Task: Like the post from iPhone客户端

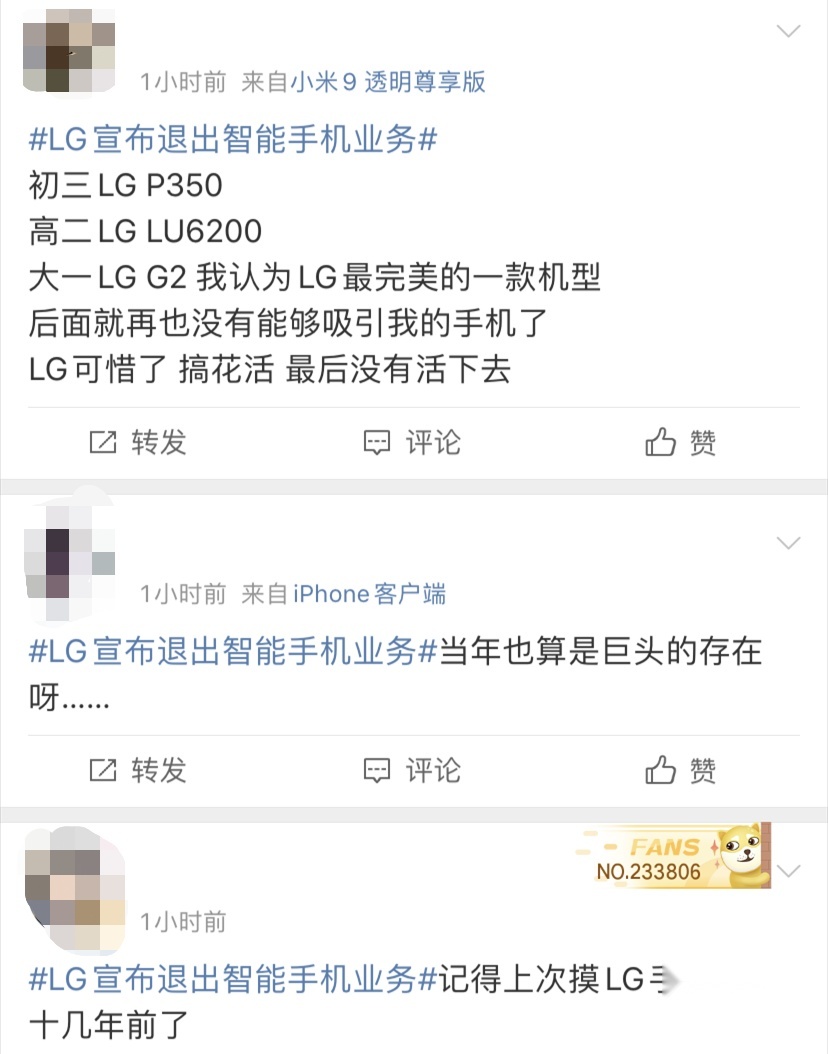Action: tap(681, 770)
